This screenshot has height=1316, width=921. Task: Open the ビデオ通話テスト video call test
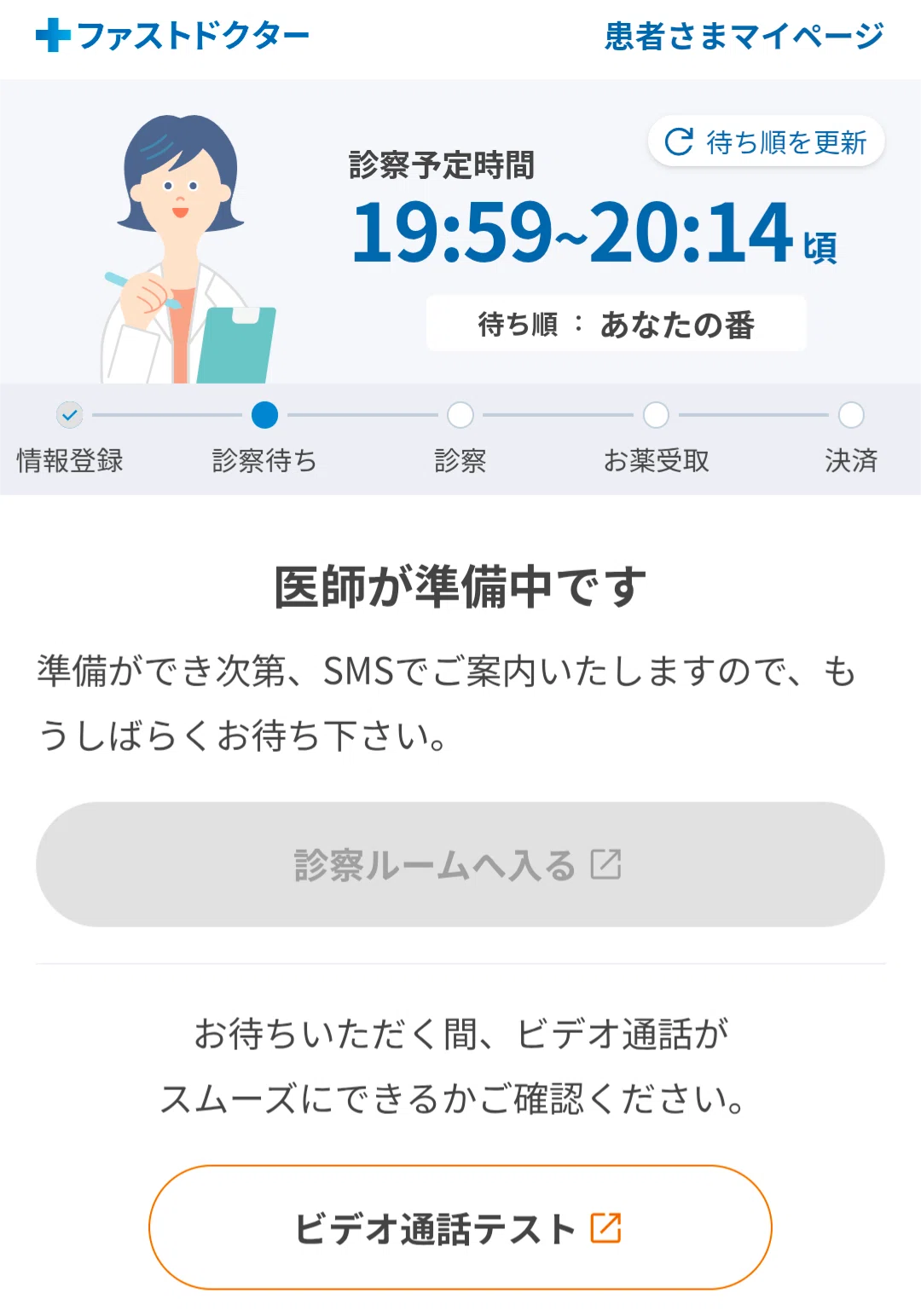pos(460,1227)
